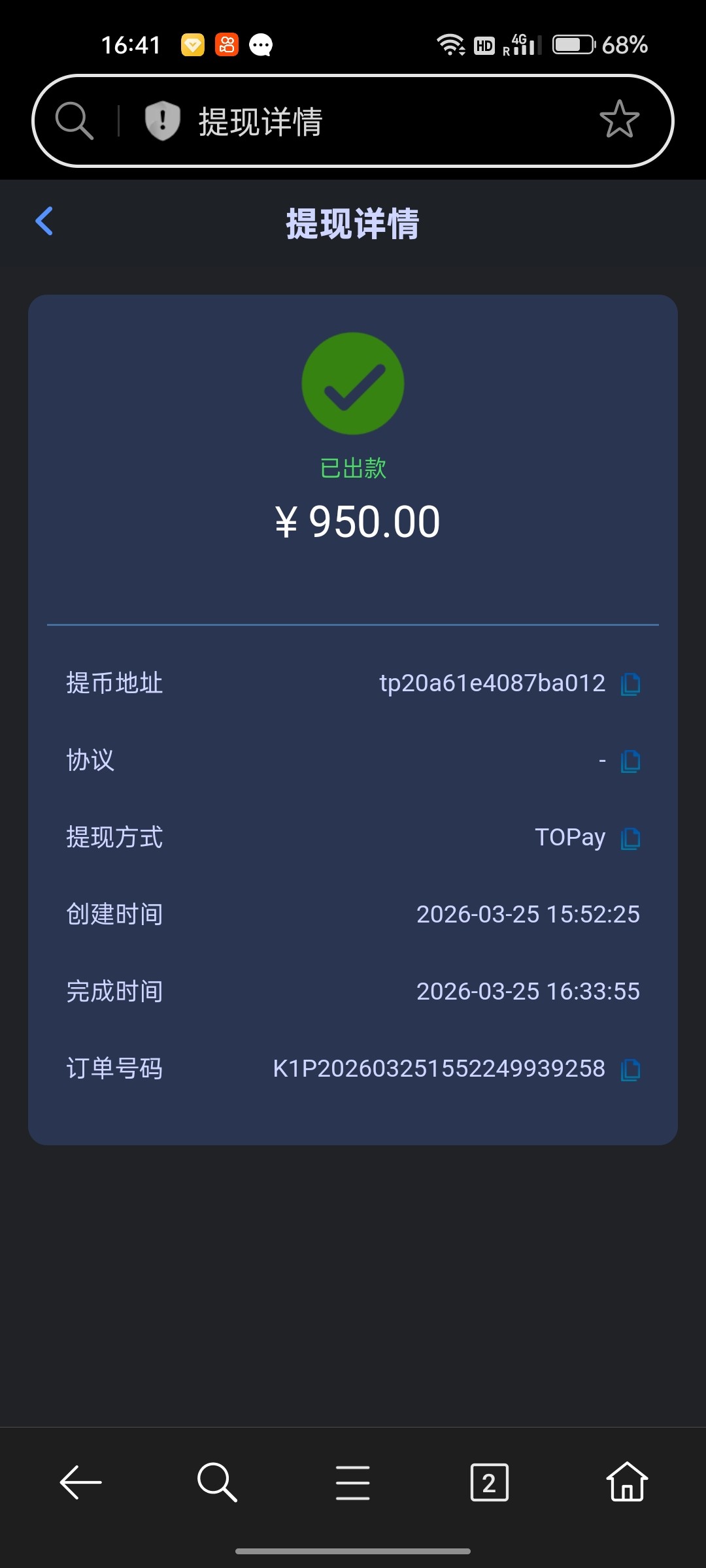This screenshot has height=1568, width=706.
Task: Open the browser menu at bottom
Action: click(352, 1482)
